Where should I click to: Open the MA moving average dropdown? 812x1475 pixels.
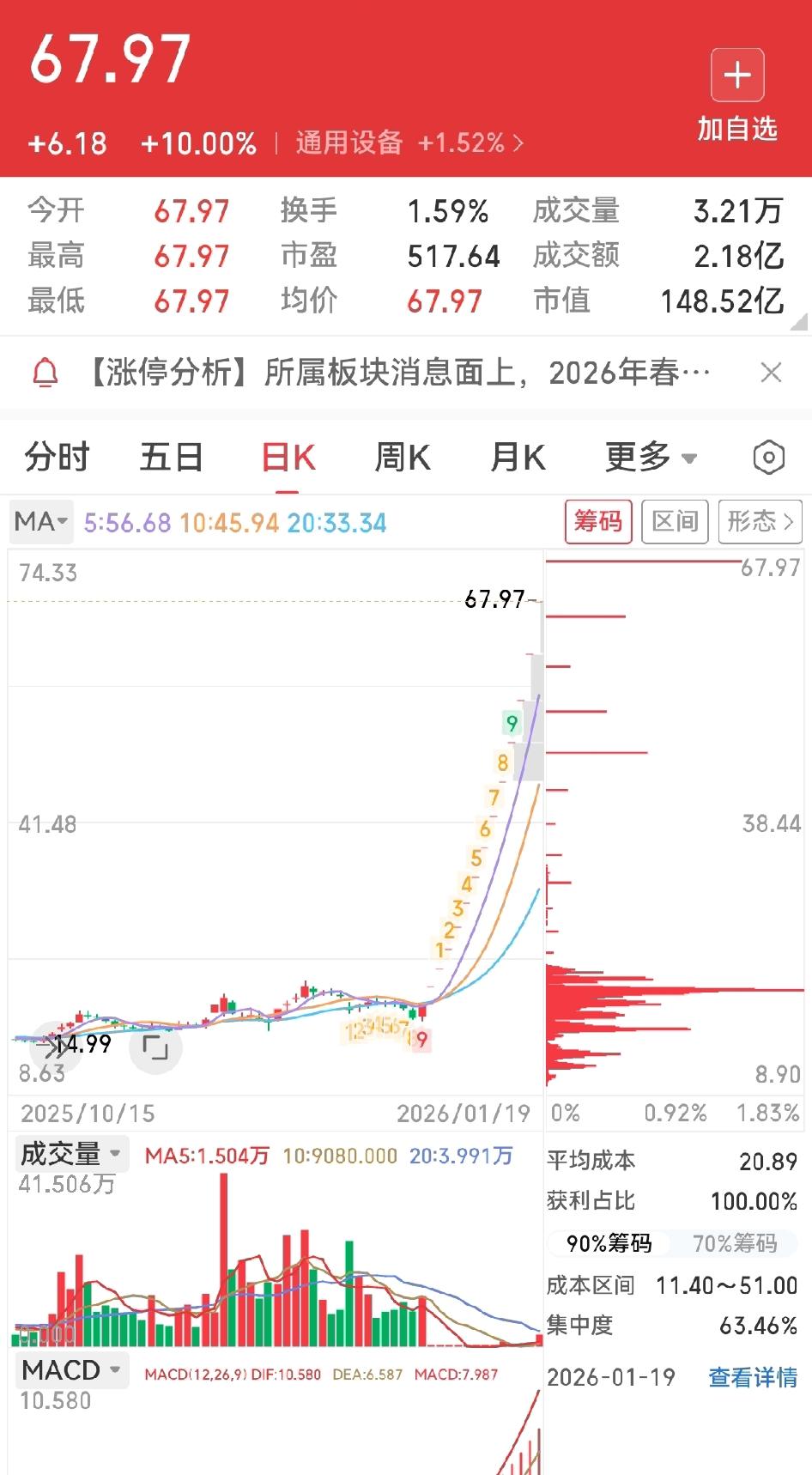(x=39, y=522)
